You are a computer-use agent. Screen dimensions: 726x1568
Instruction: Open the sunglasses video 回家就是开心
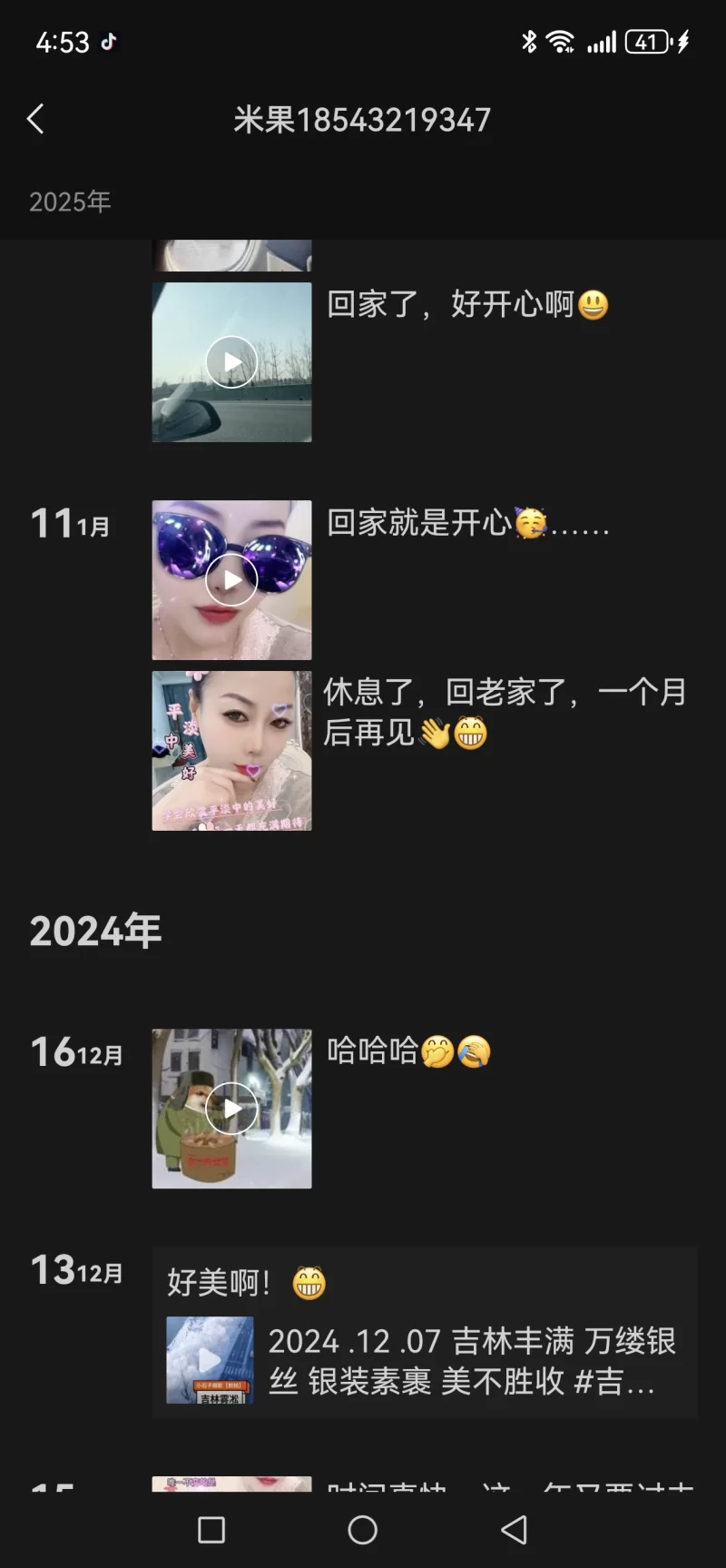231,580
